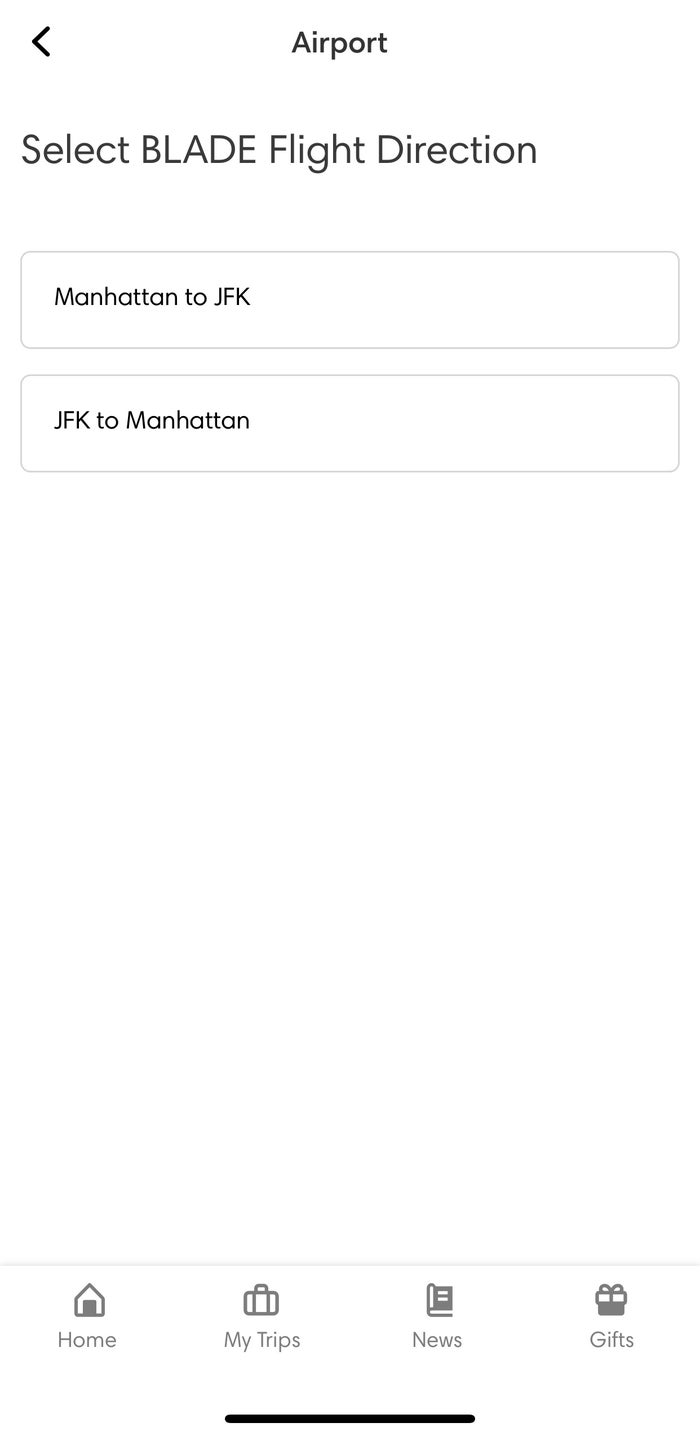Switch to the News tab
This screenshot has width=700, height=1436.
click(x=437, y=1318)
